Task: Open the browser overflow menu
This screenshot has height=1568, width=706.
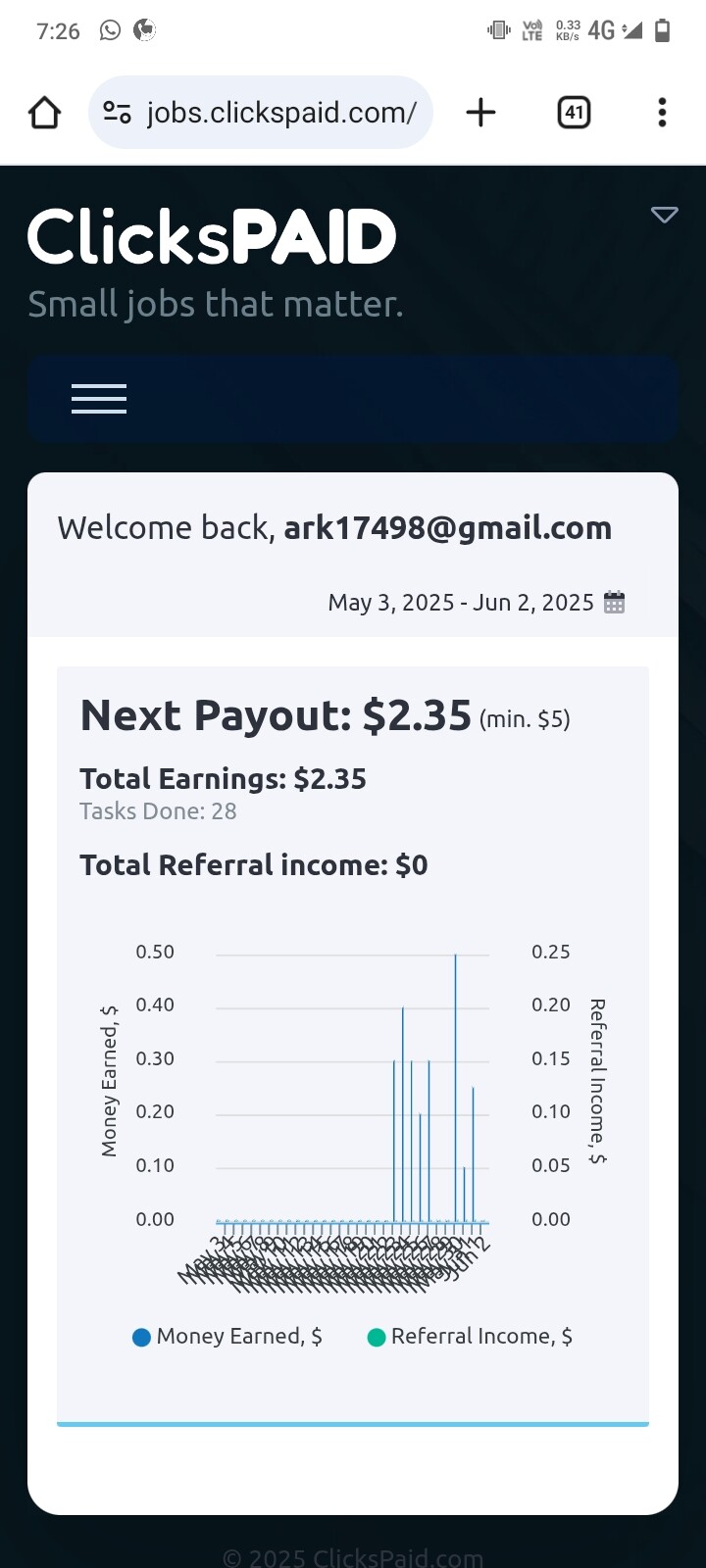Action: pyautogui.click(x=663, y=113)
